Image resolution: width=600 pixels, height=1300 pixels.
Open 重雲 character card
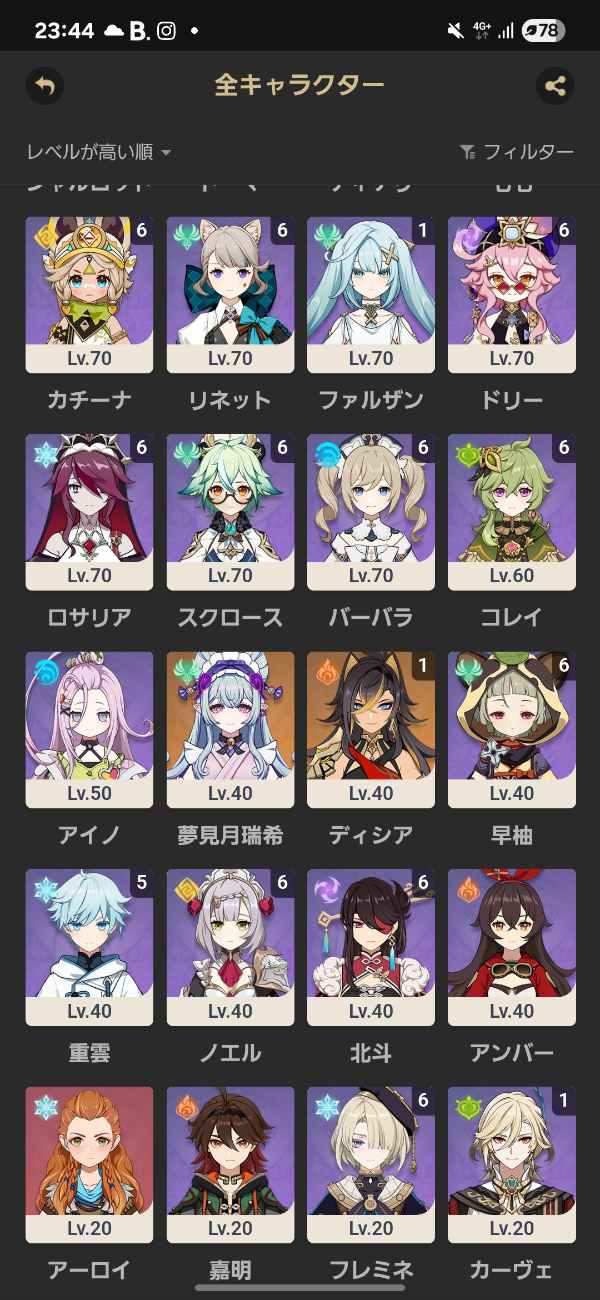tap(89, 947)
